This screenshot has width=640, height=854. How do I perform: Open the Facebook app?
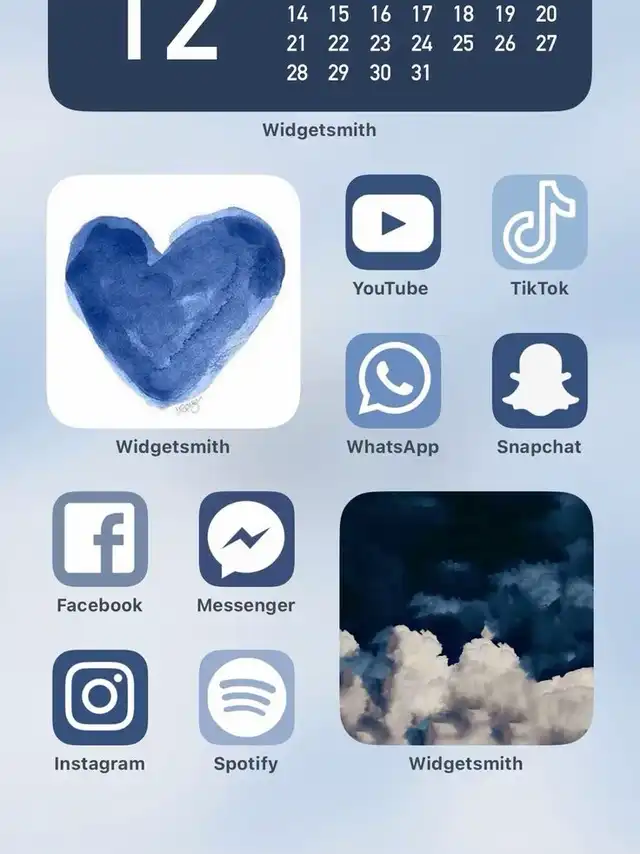point(100,539)
